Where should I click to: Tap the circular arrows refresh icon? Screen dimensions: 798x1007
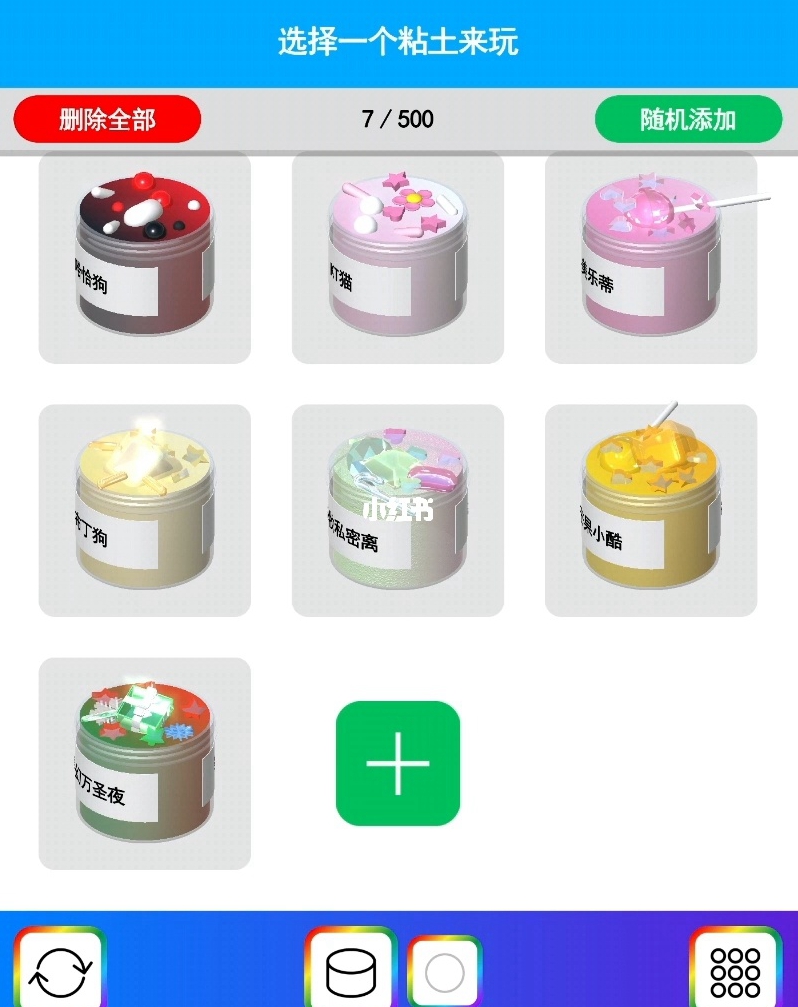point(61,970)
